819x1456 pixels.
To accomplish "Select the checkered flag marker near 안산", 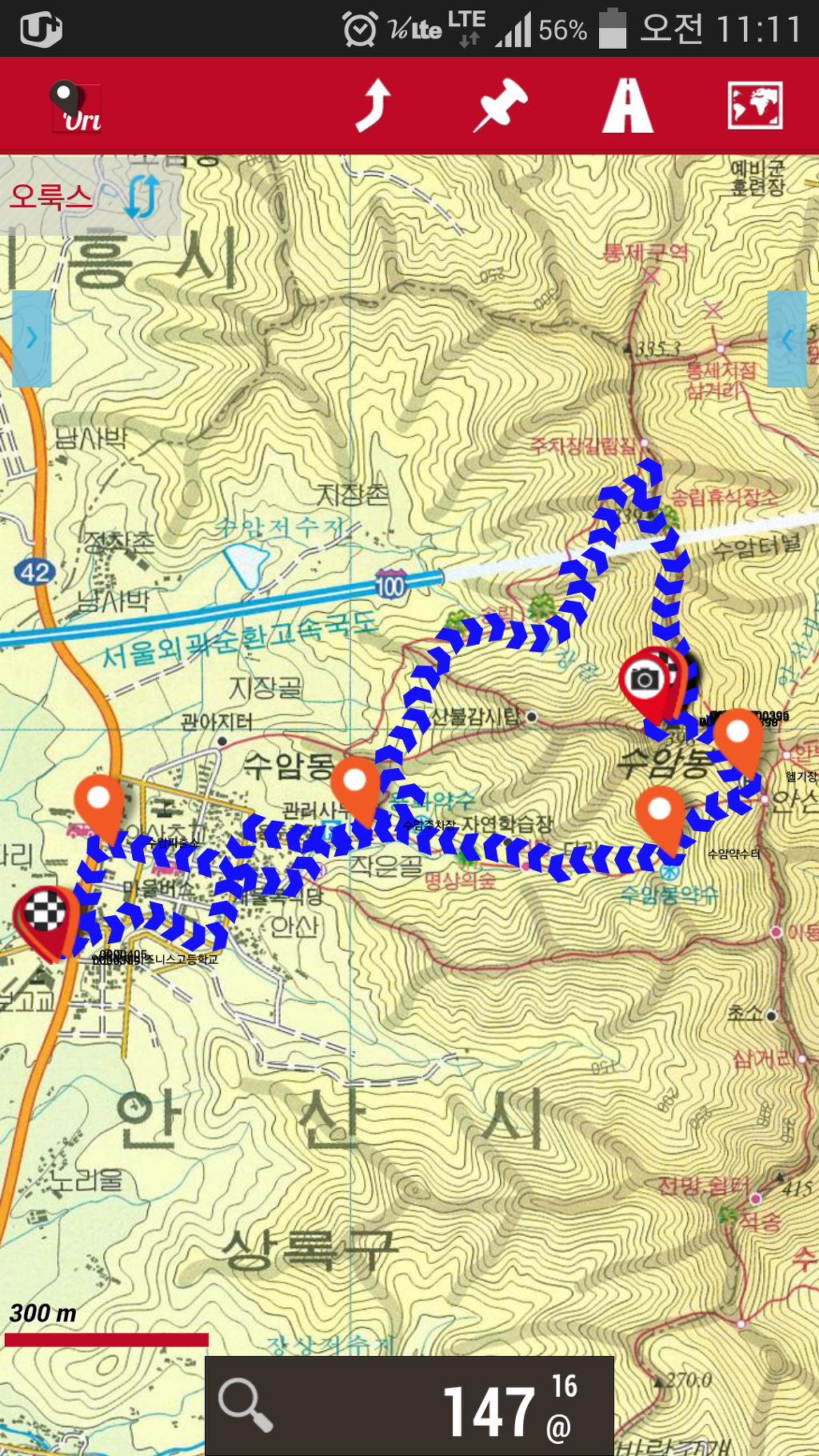I will tap(45, 914).
